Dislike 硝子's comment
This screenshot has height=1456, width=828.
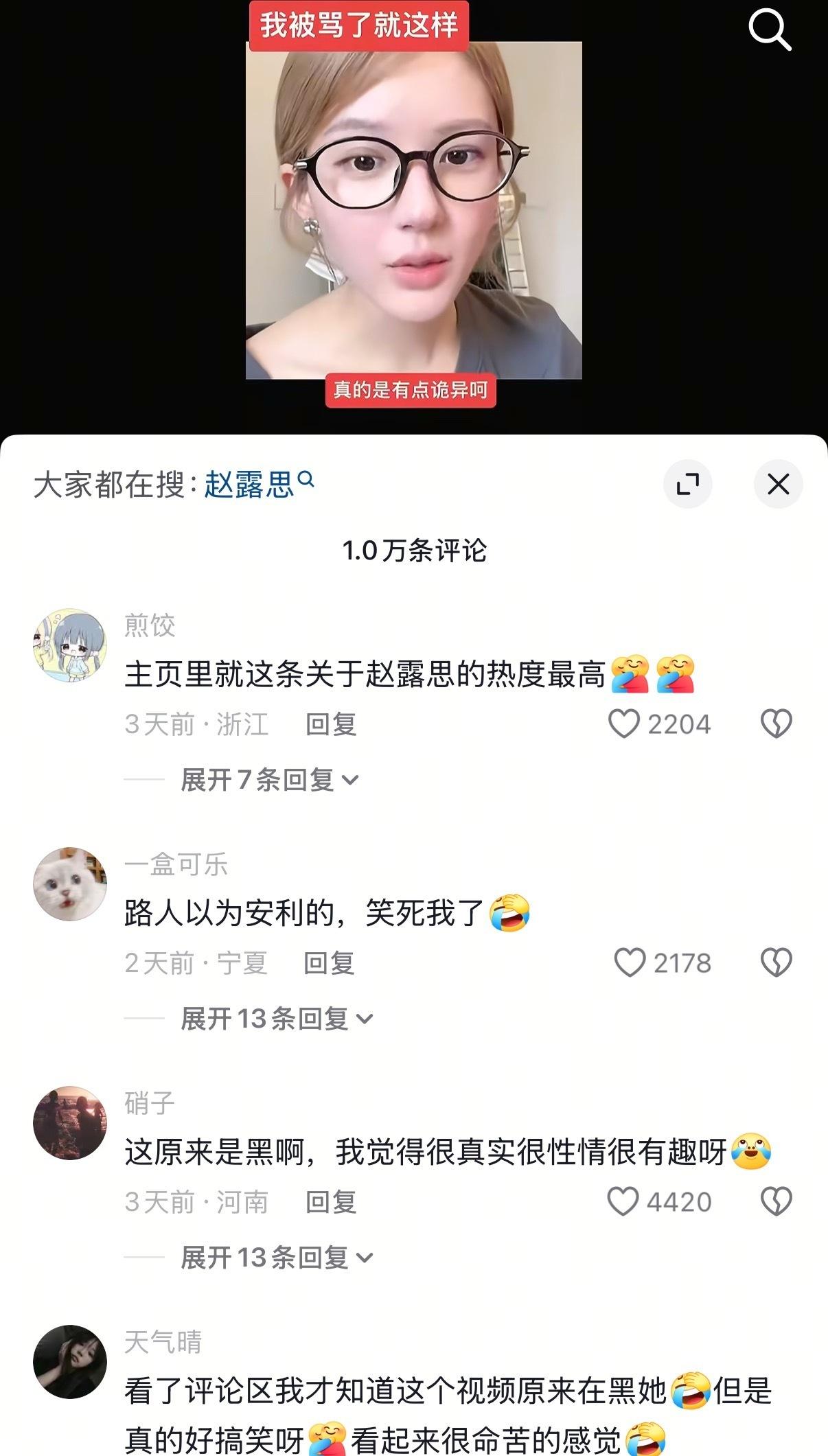777,1201
